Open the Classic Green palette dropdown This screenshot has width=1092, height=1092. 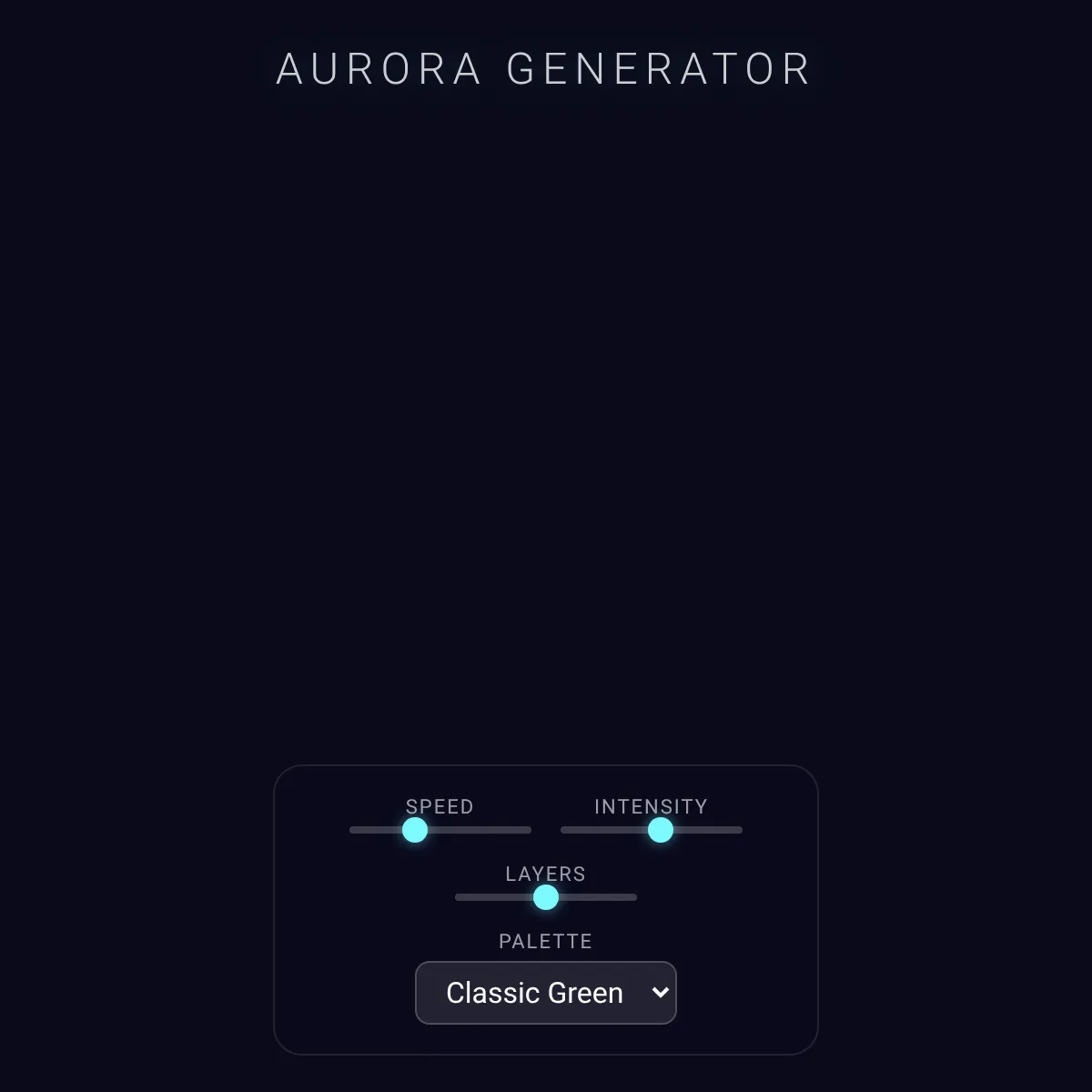pyautogui.click(x=546, y=993)
